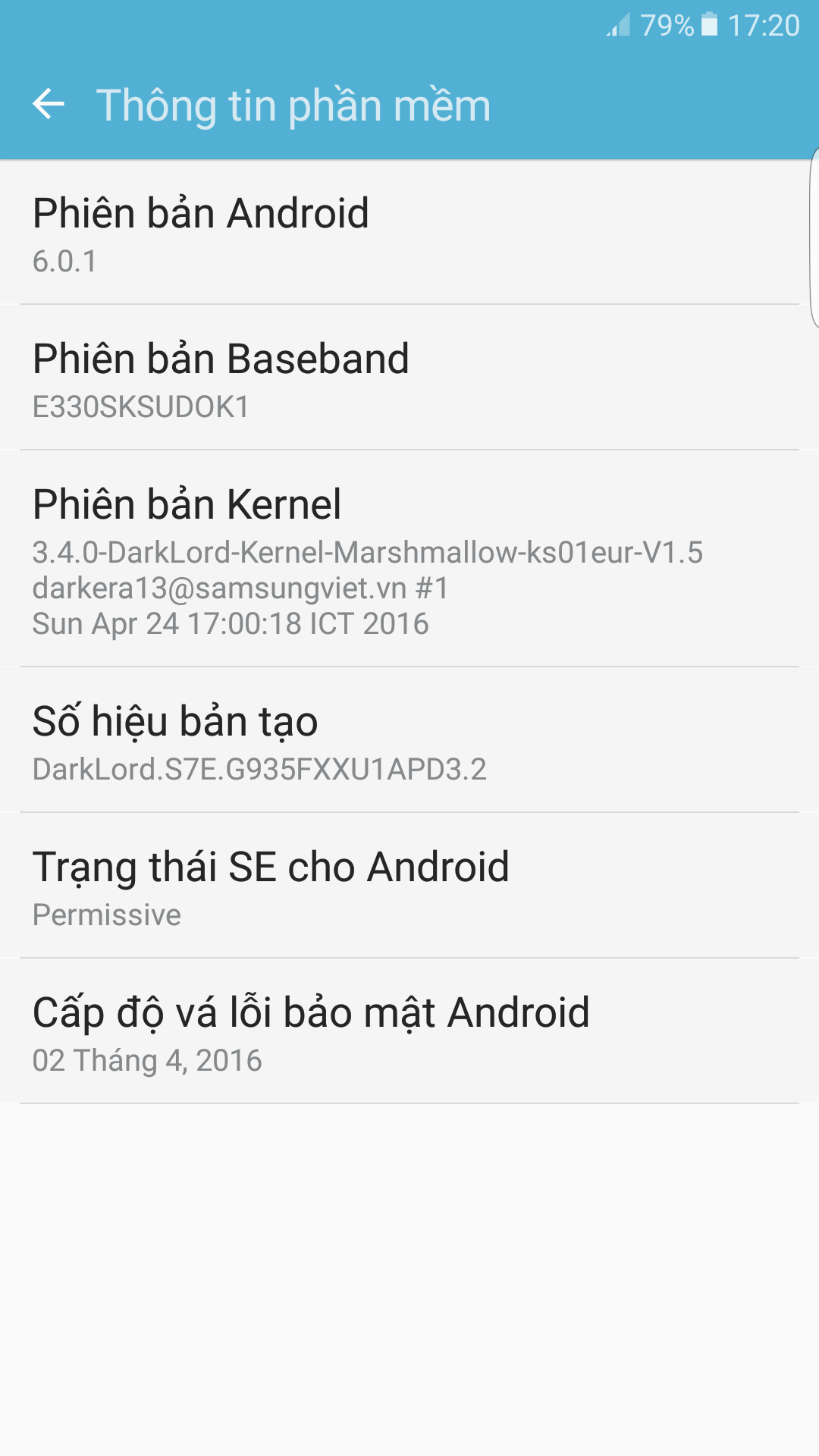Open Trạng thái SE cho Android row
819x1456 pixels.
[x=409, y=886]
